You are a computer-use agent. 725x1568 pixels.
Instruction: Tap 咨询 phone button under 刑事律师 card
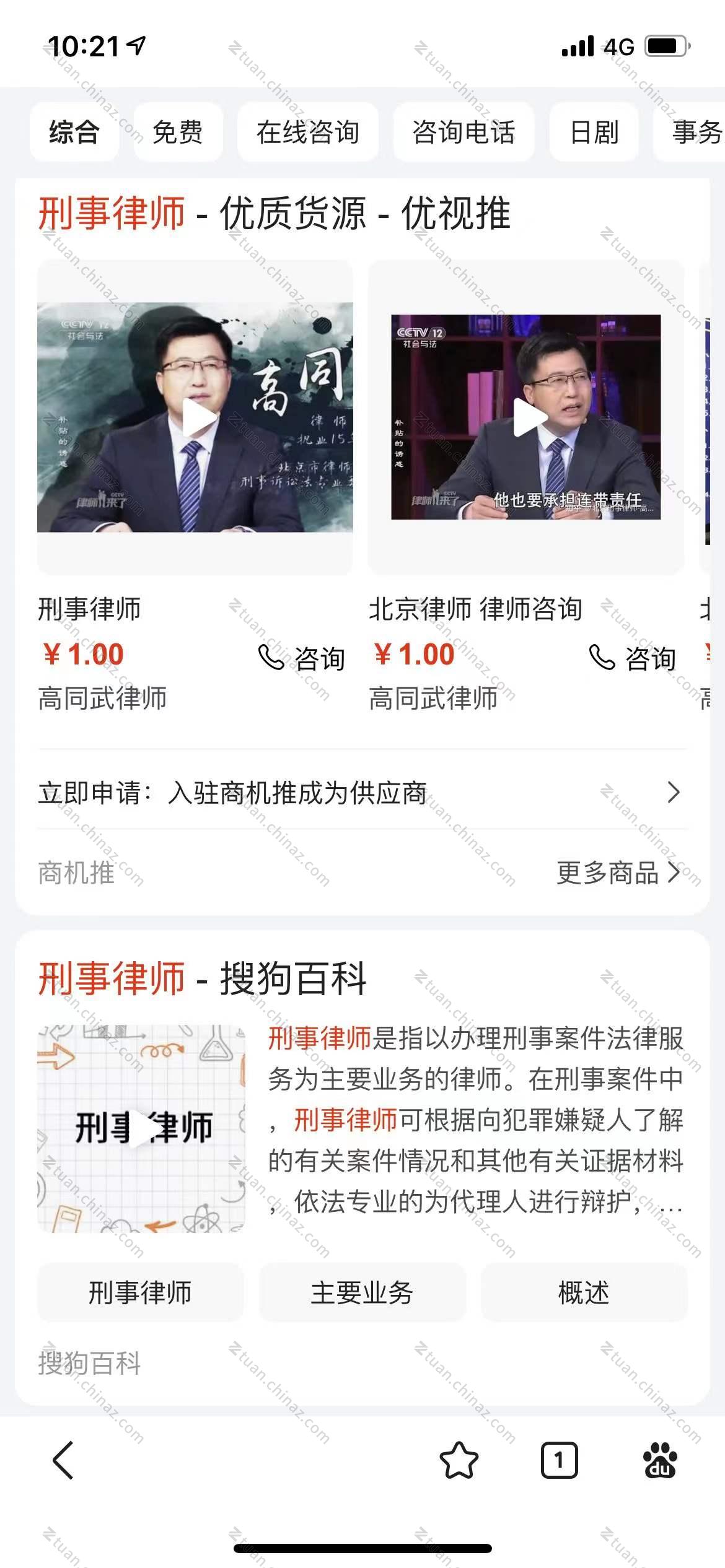pos(302,658)
